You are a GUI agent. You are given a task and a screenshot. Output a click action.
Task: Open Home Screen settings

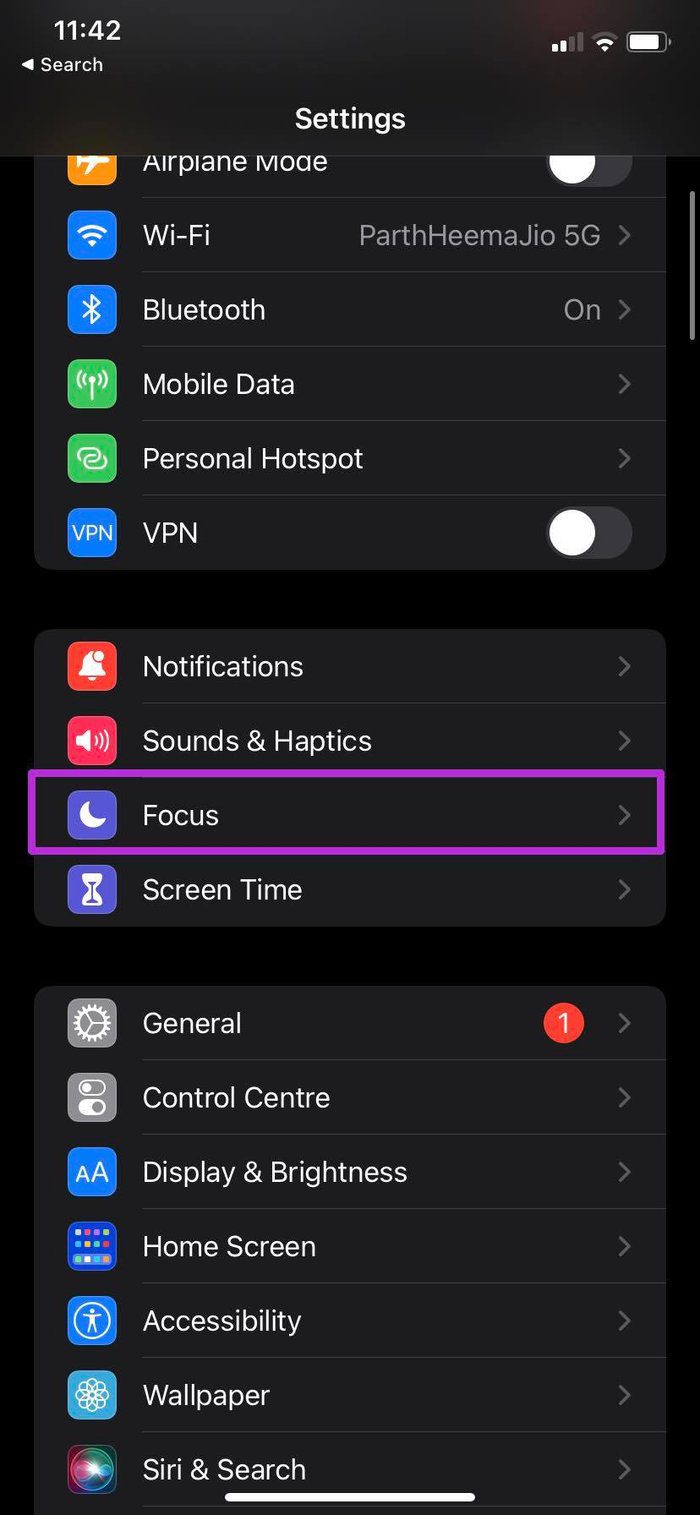pyautogui.click(x=350, y=1247)
